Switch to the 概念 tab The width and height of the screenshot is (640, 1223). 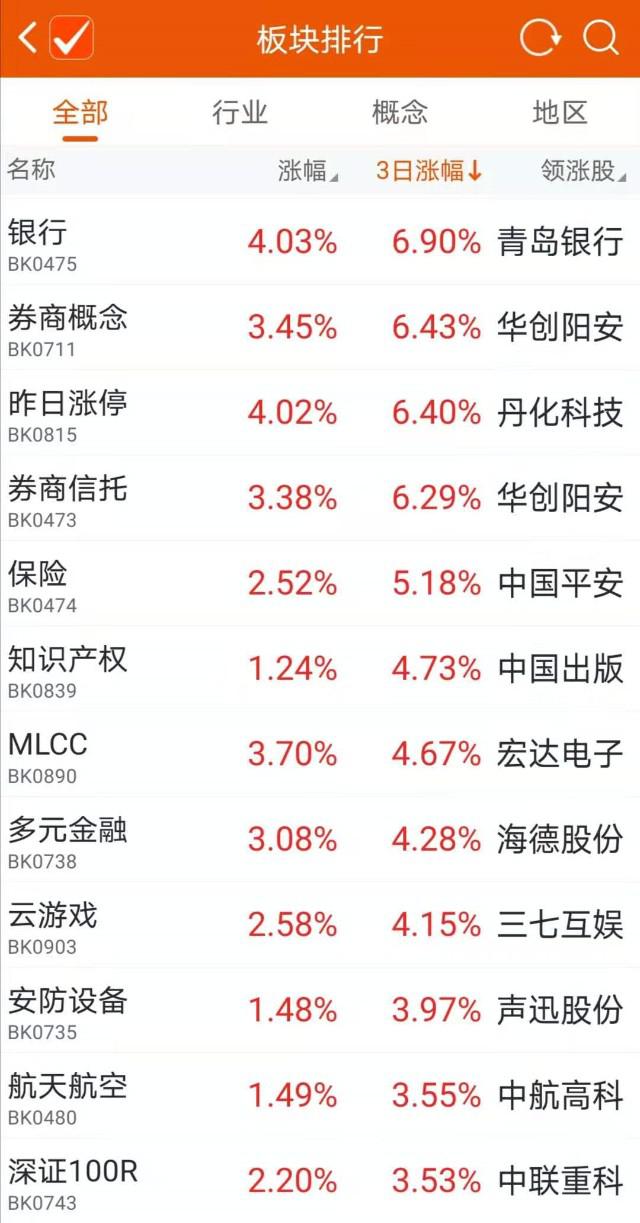coord(400,112)
